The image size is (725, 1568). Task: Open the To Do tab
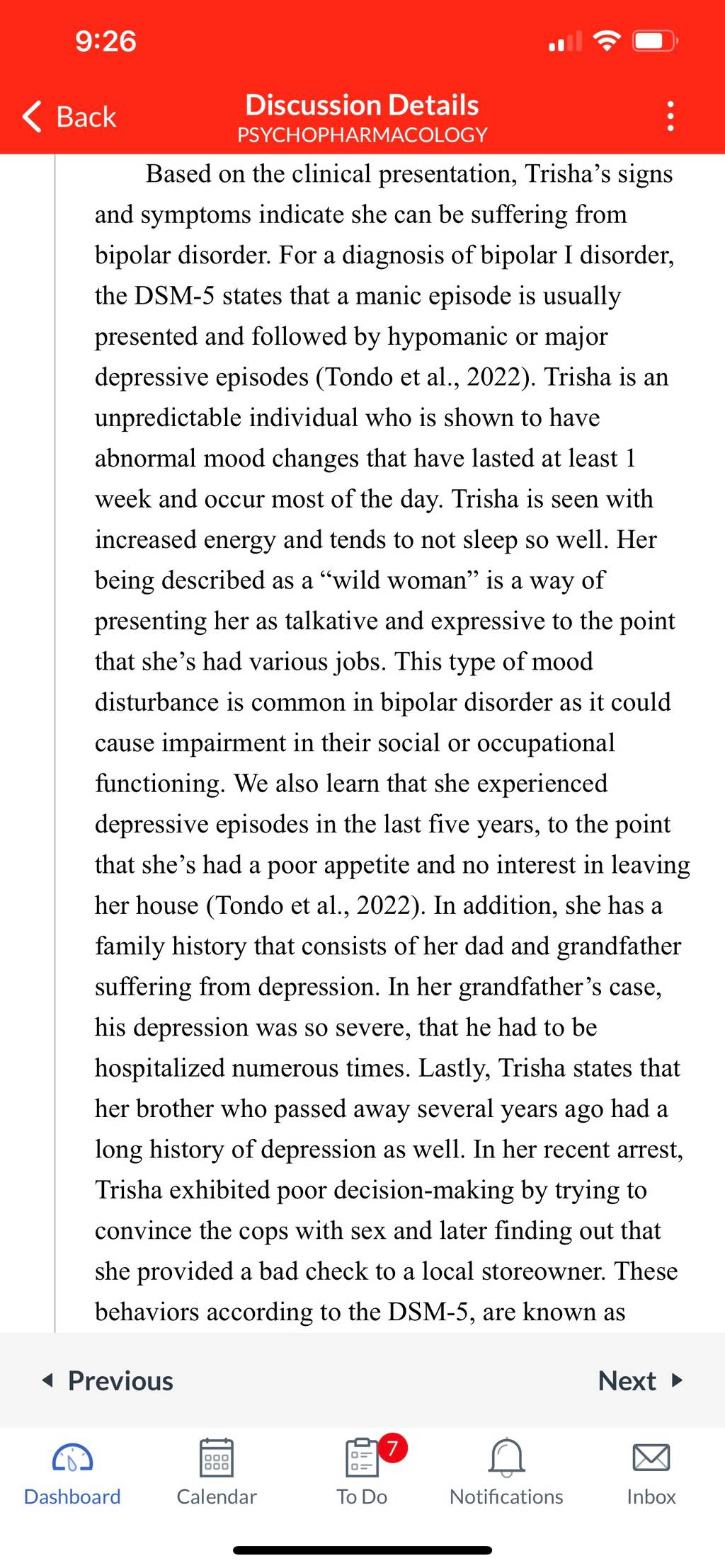(x=362, y=1474)
